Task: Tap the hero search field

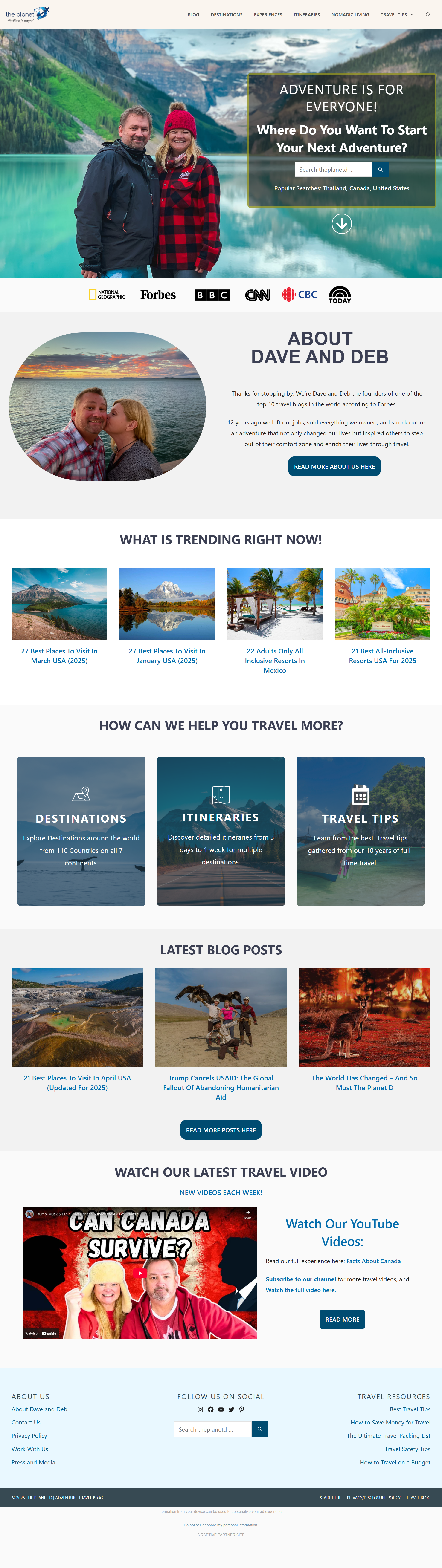Action: 333,169
